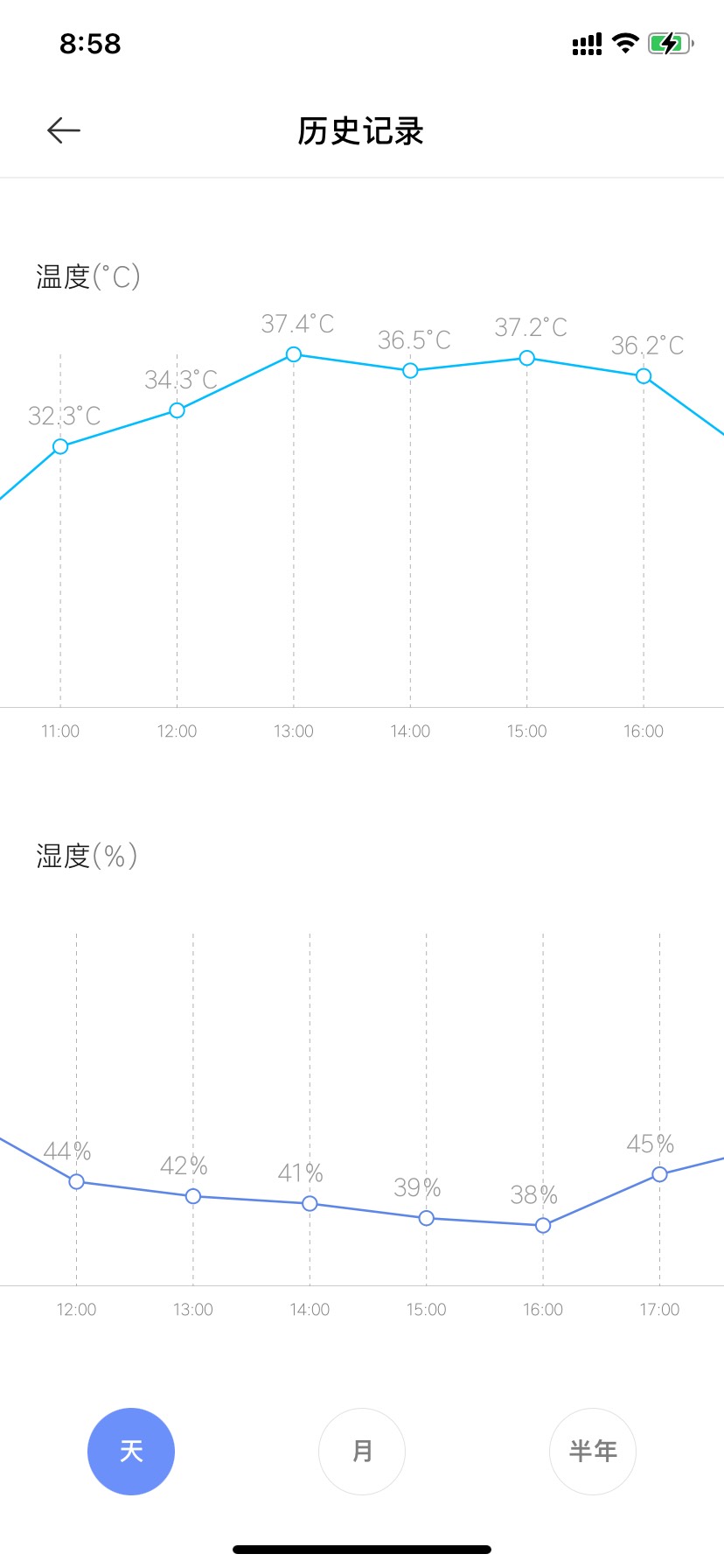Go back using the arrow icon
This screenshot has width=724, height=1568.
64,131
